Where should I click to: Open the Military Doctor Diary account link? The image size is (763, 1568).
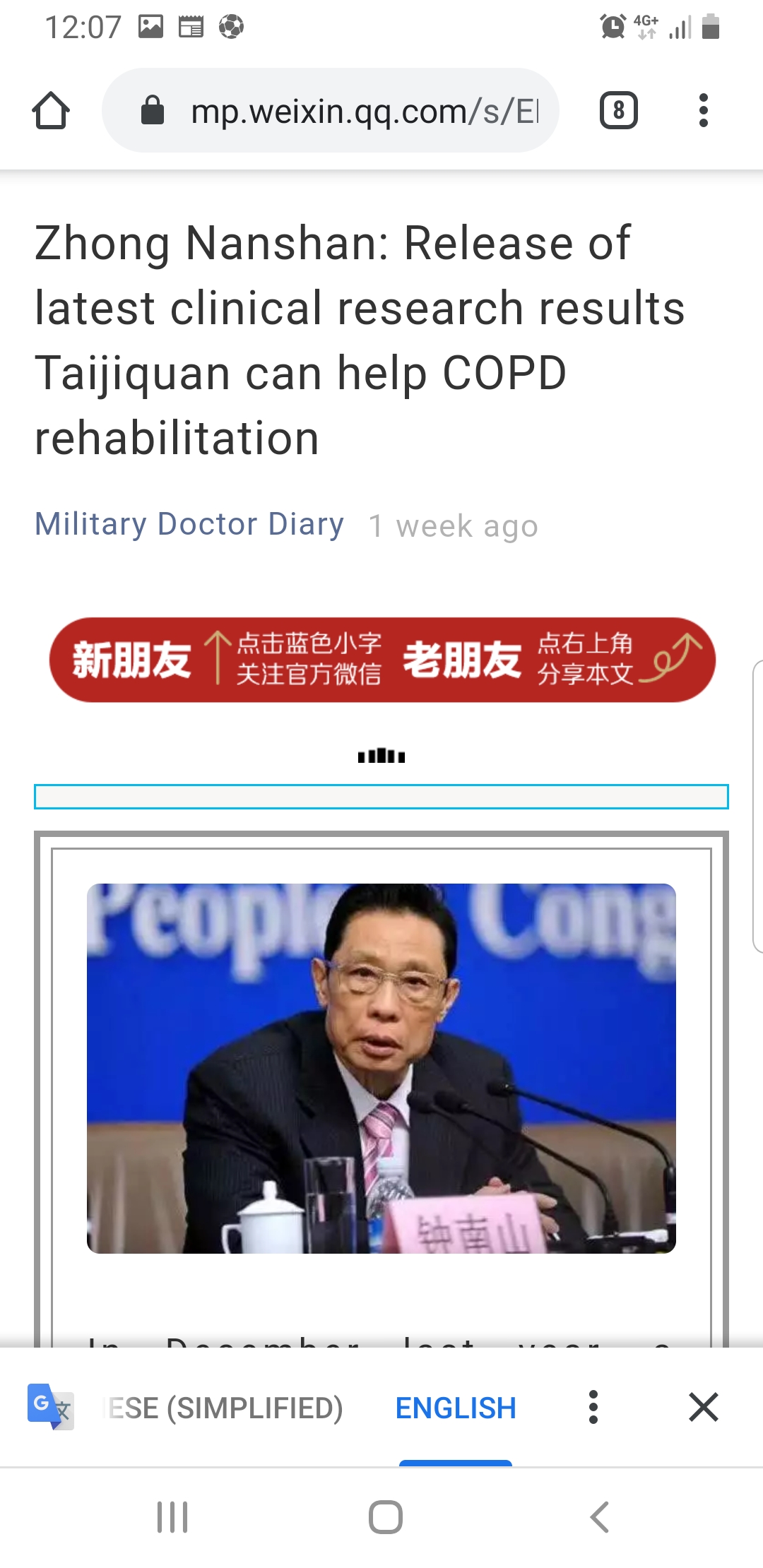point(189,524)
